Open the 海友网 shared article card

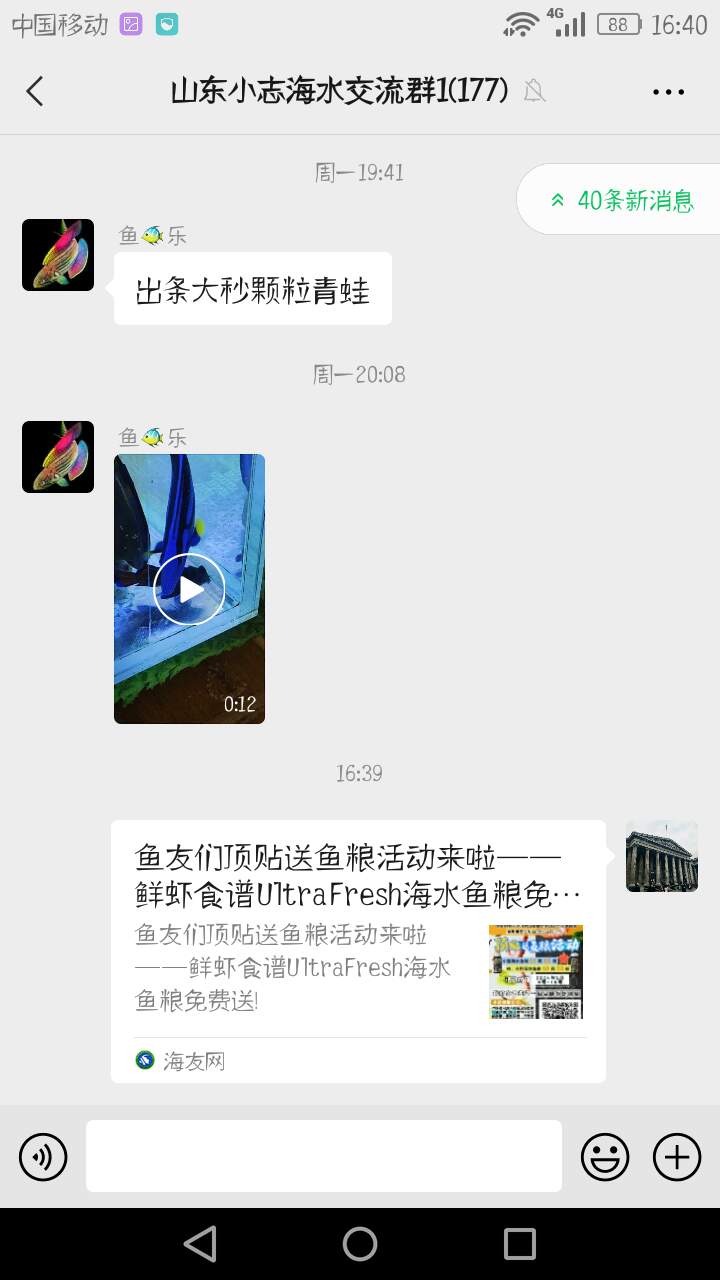point(358,950)
